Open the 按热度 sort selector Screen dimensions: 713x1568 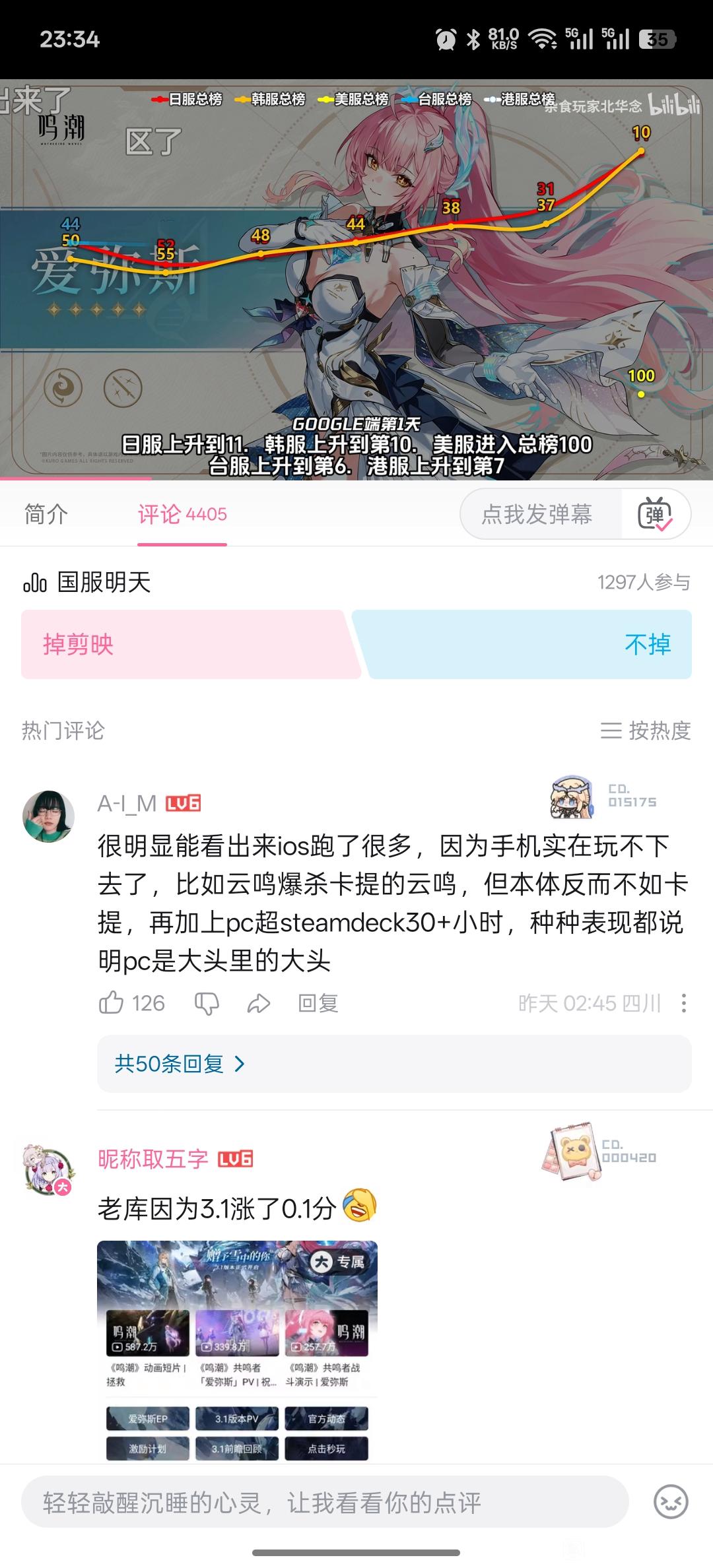(x=645, y=731)
